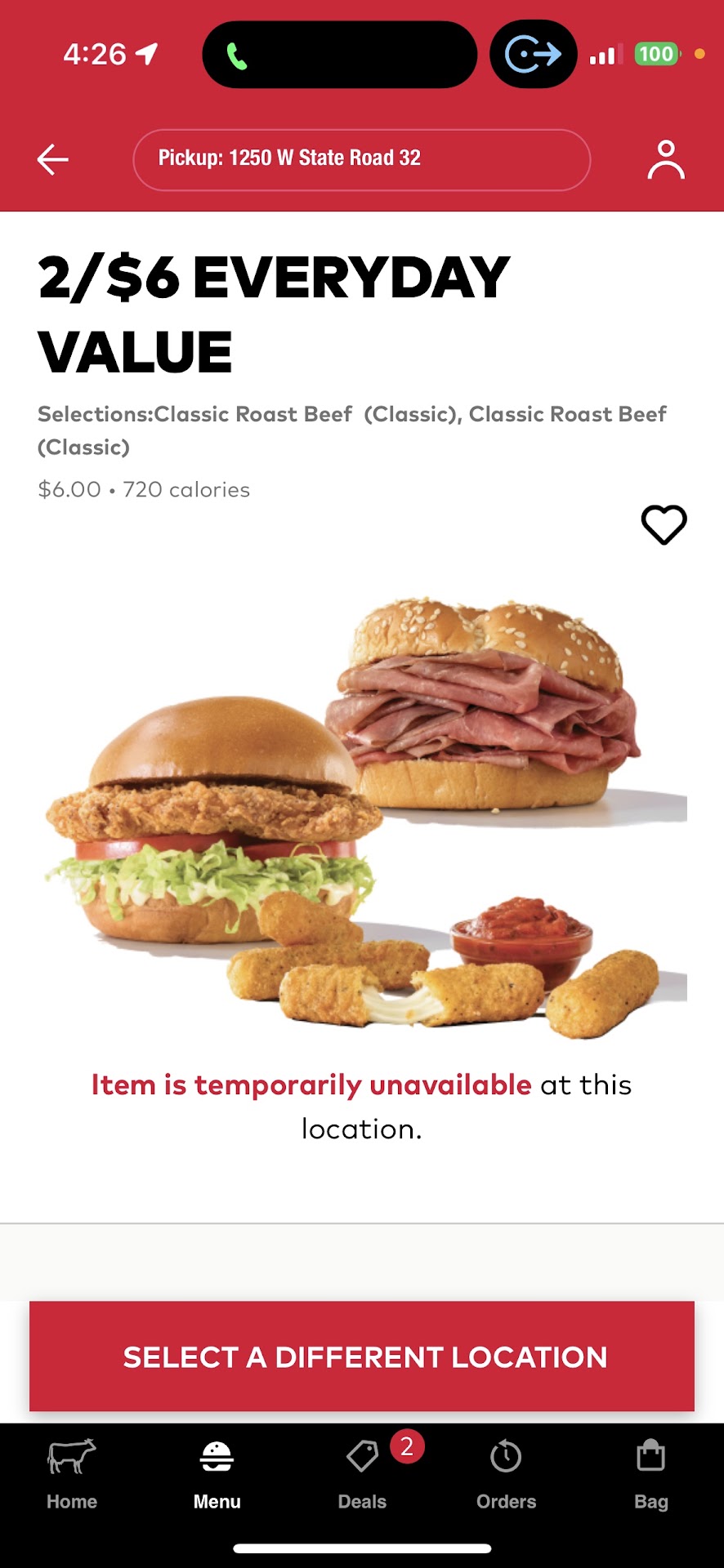
Task: Favorite this item with the heart icon
Action: coord(664,524)
